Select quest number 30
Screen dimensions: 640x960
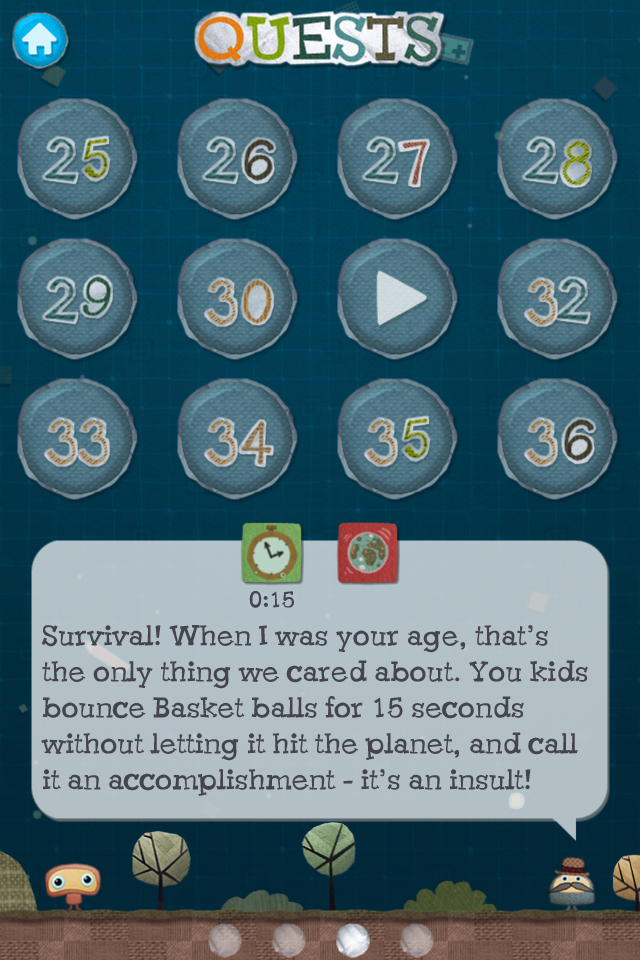(237, 299)
